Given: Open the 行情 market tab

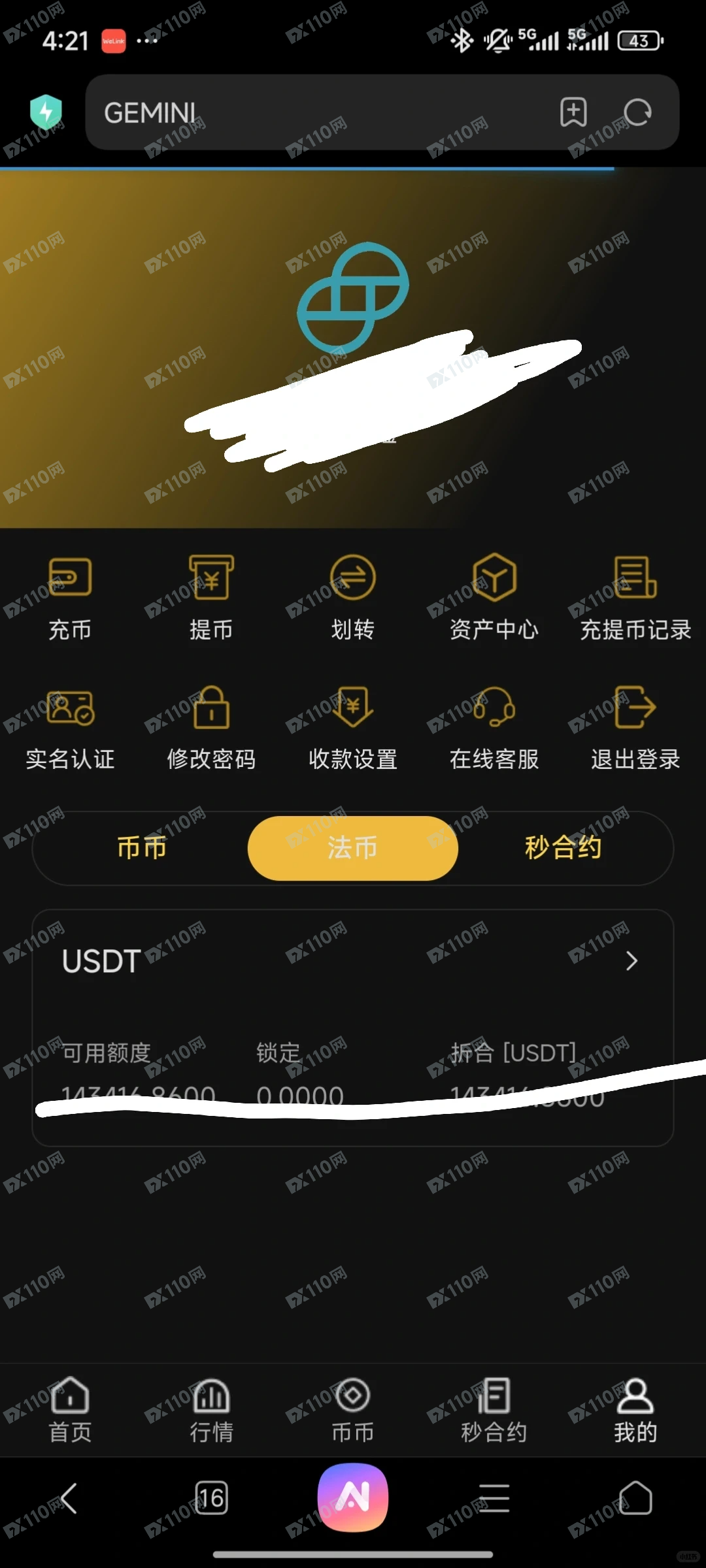Looking at the screenshot, I should coord(211,1410).
